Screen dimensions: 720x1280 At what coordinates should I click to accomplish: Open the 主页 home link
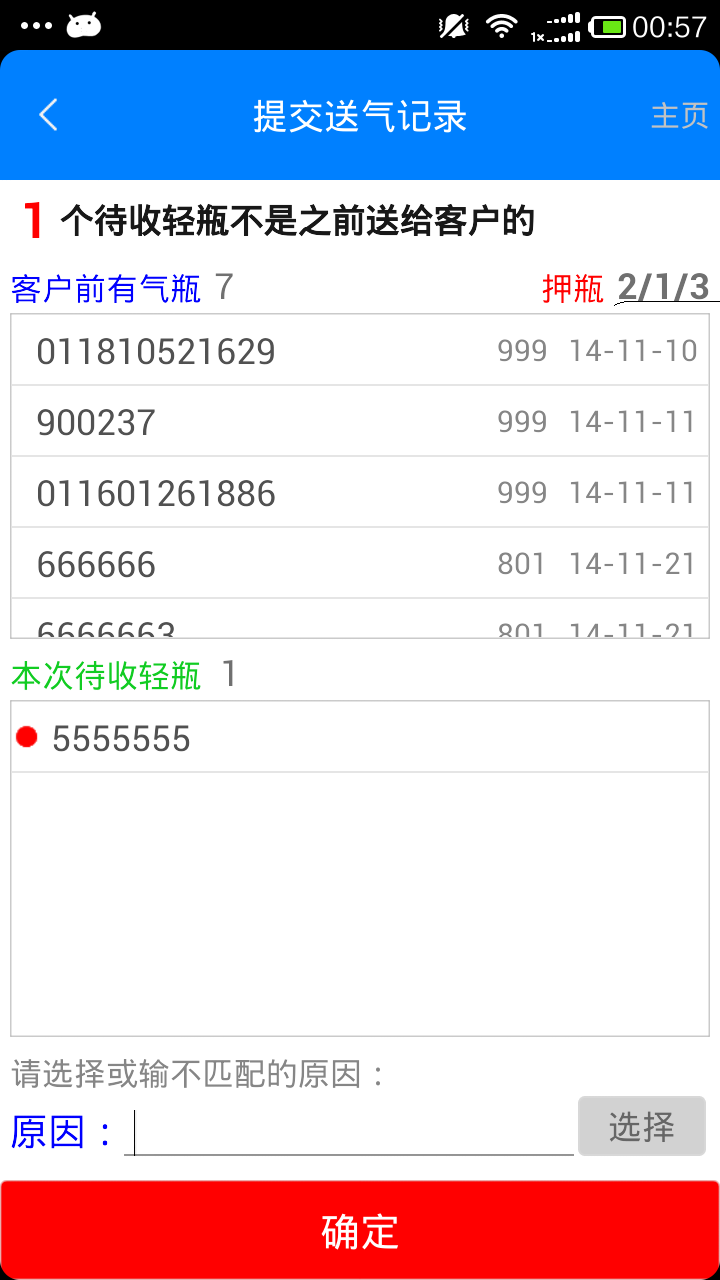click(x=680, y=116)
